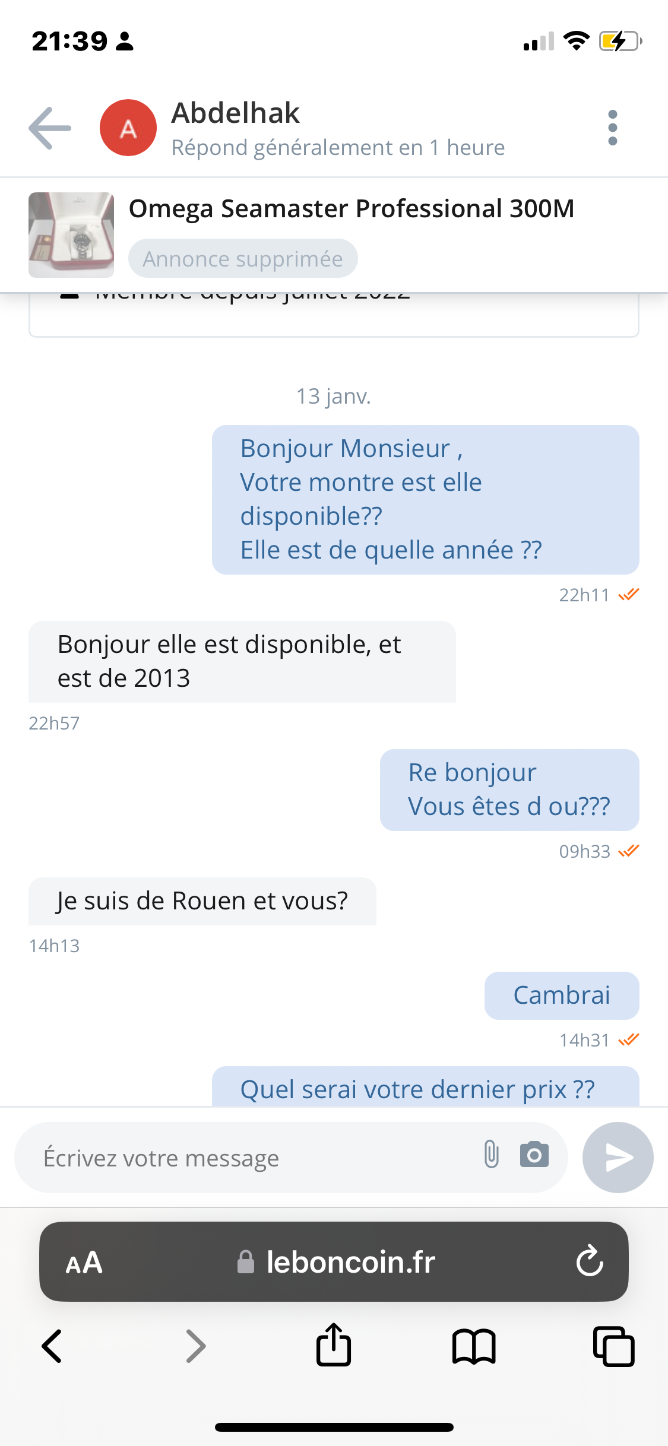Screen dimensions: 668x1446
Task: Open Safari bookmarks
Action: [474, 1347]
